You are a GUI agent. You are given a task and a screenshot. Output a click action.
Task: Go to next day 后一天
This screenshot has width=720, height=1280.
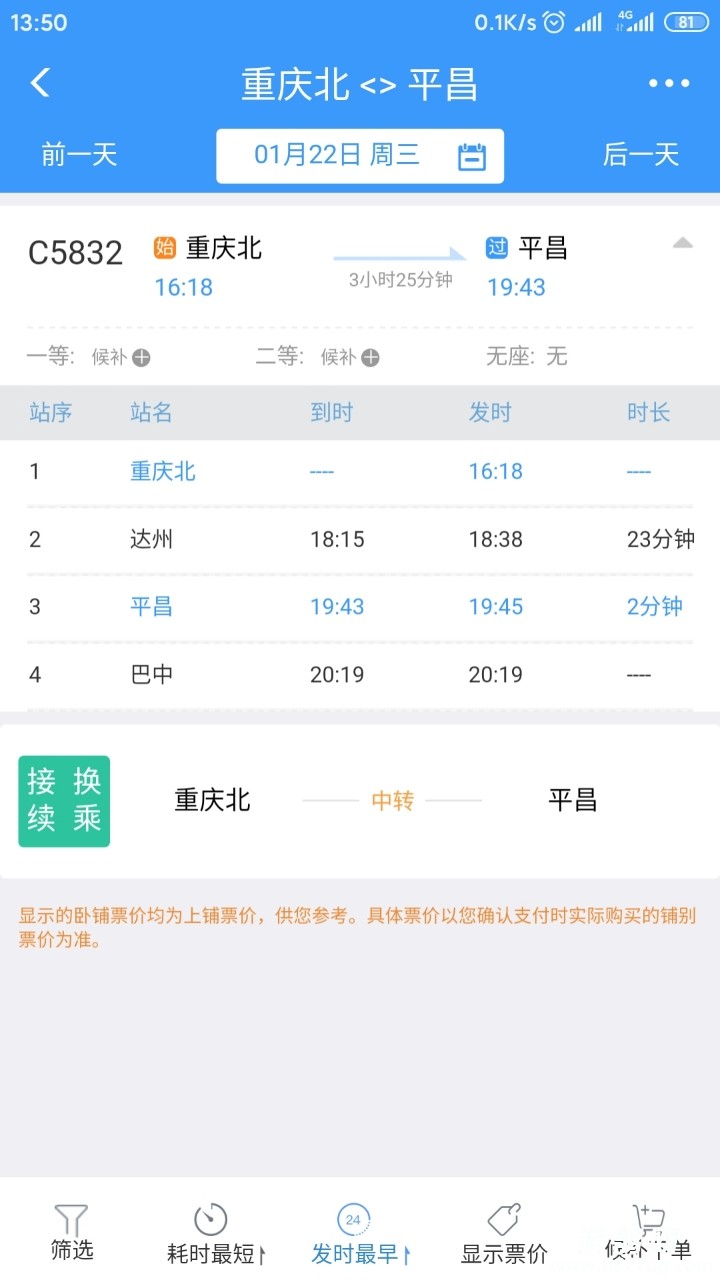click(641, 155)
